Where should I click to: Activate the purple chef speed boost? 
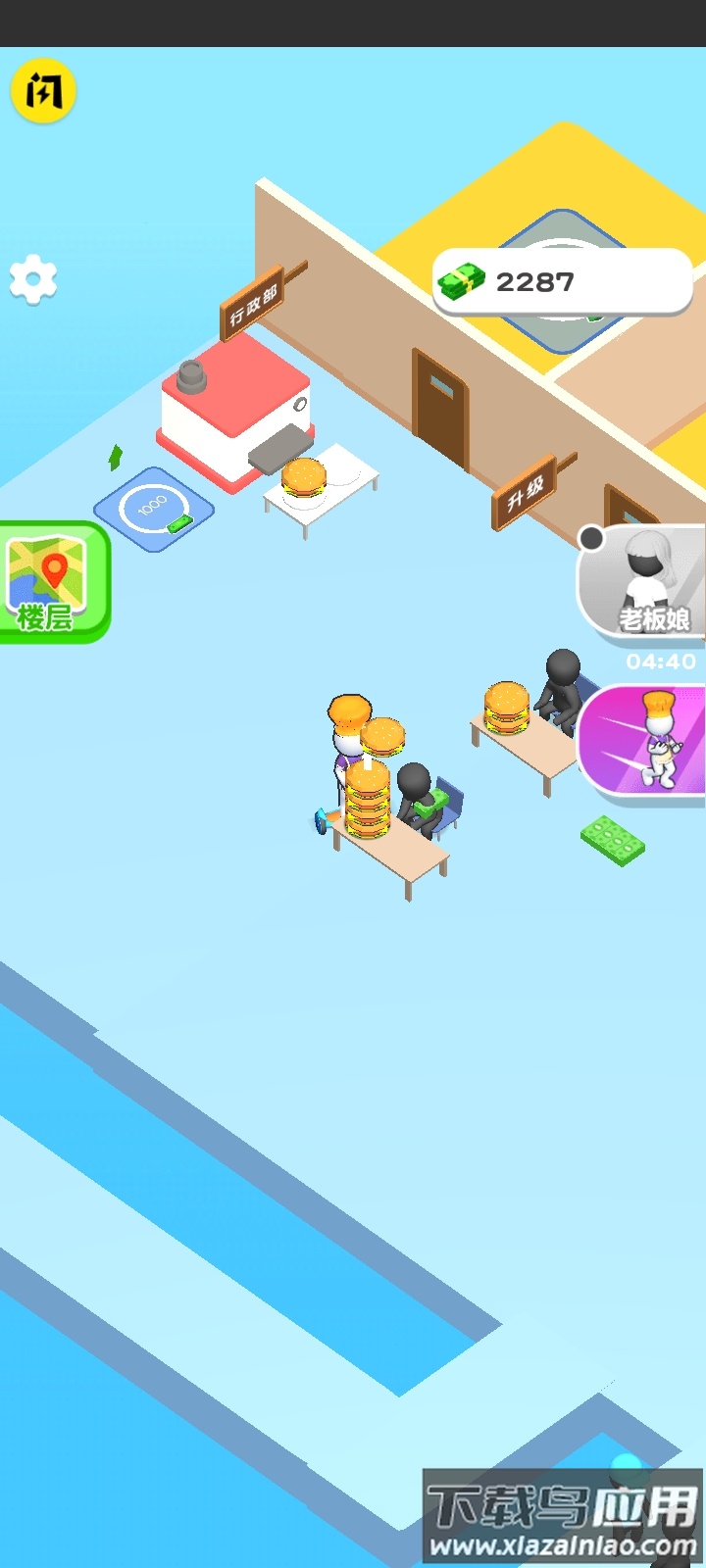pyautogui.click(x=643, y=740)
